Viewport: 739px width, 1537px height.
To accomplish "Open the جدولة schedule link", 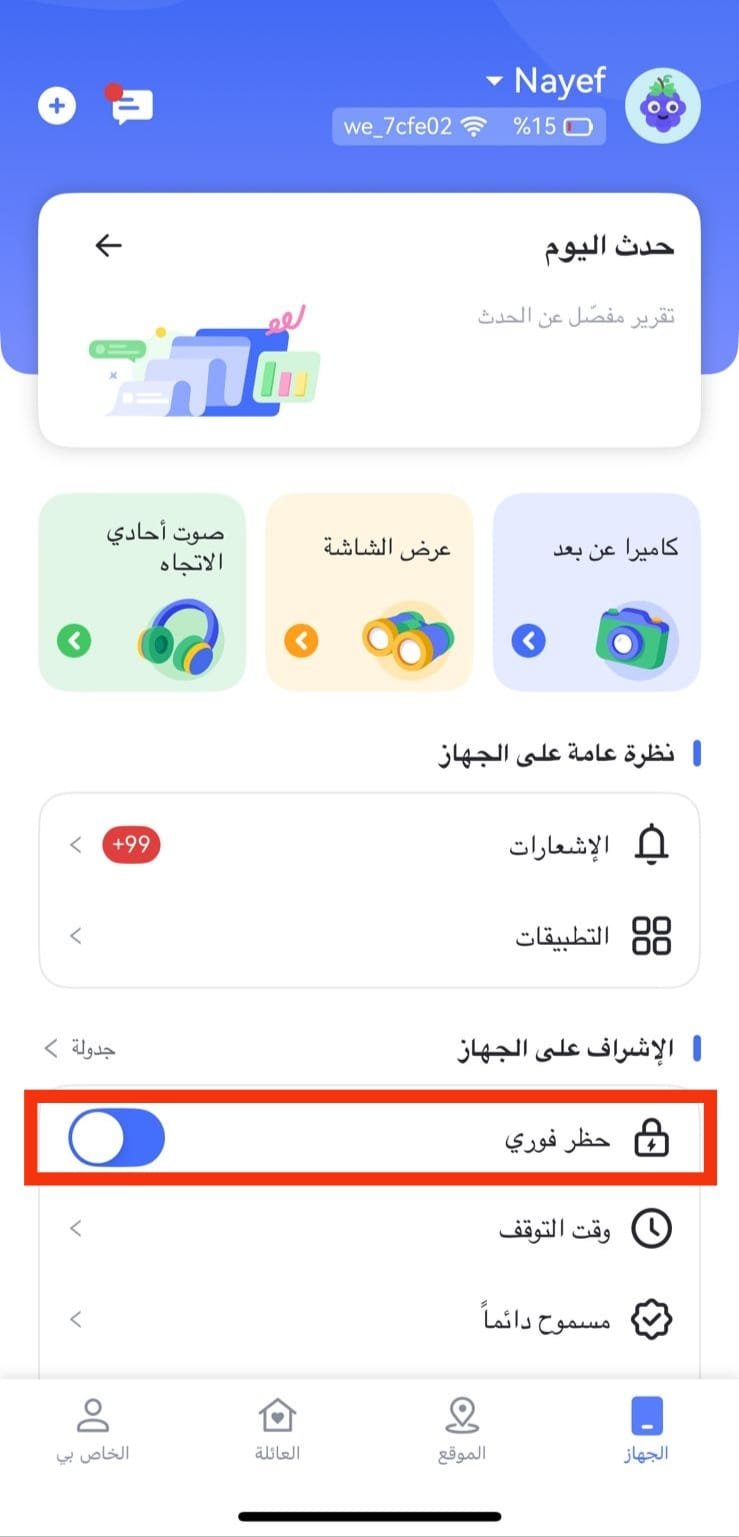I will coord(81,1048).
